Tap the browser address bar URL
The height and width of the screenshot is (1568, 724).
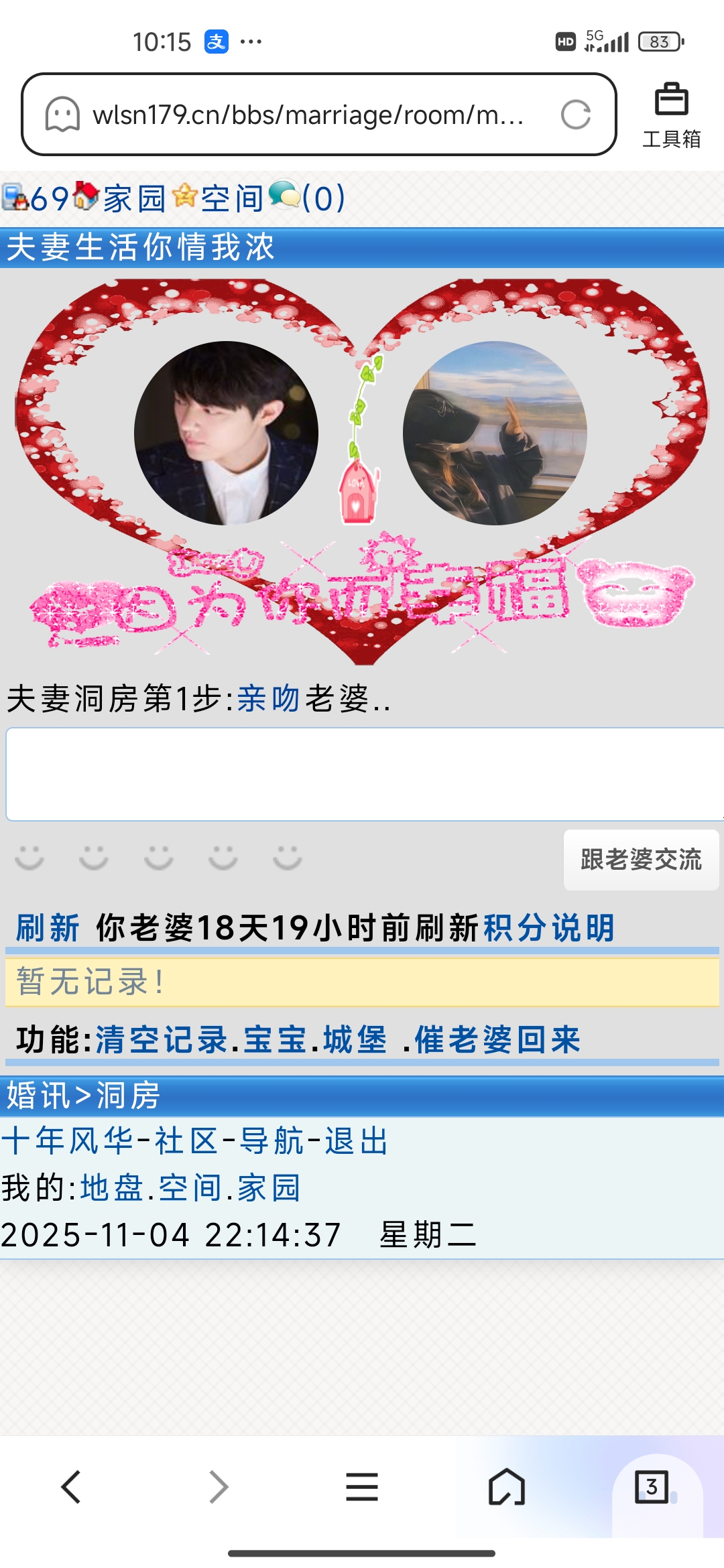click(x=308, y=115)
